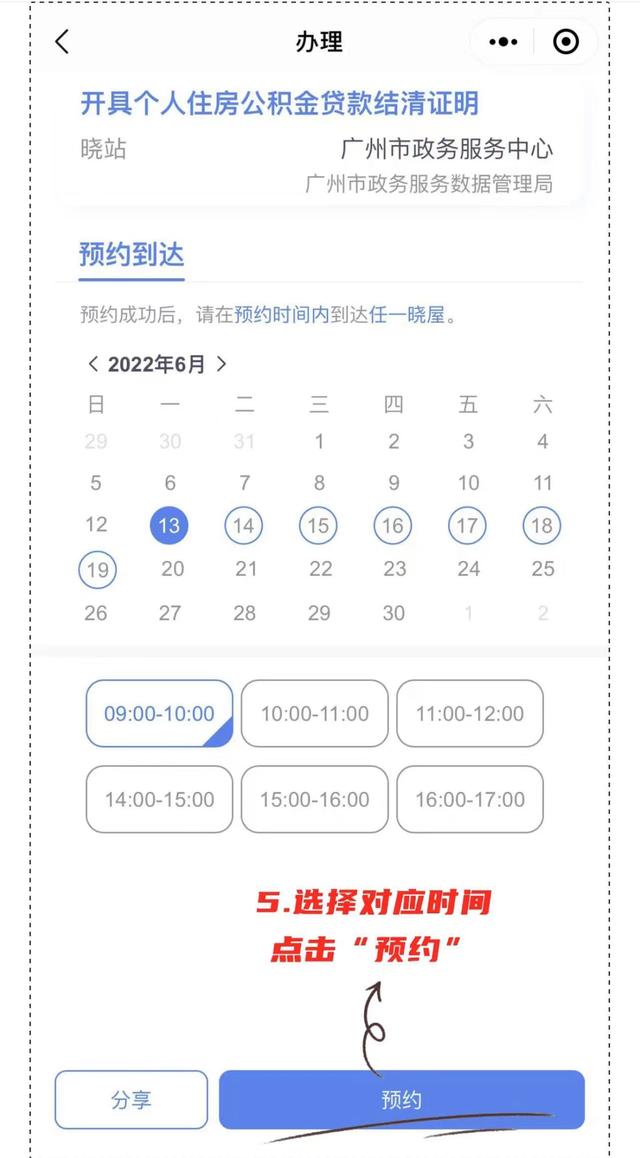Go to the previous month in calendar
Viewport: 640px width, 1158px height.
[x=93, y=364]
